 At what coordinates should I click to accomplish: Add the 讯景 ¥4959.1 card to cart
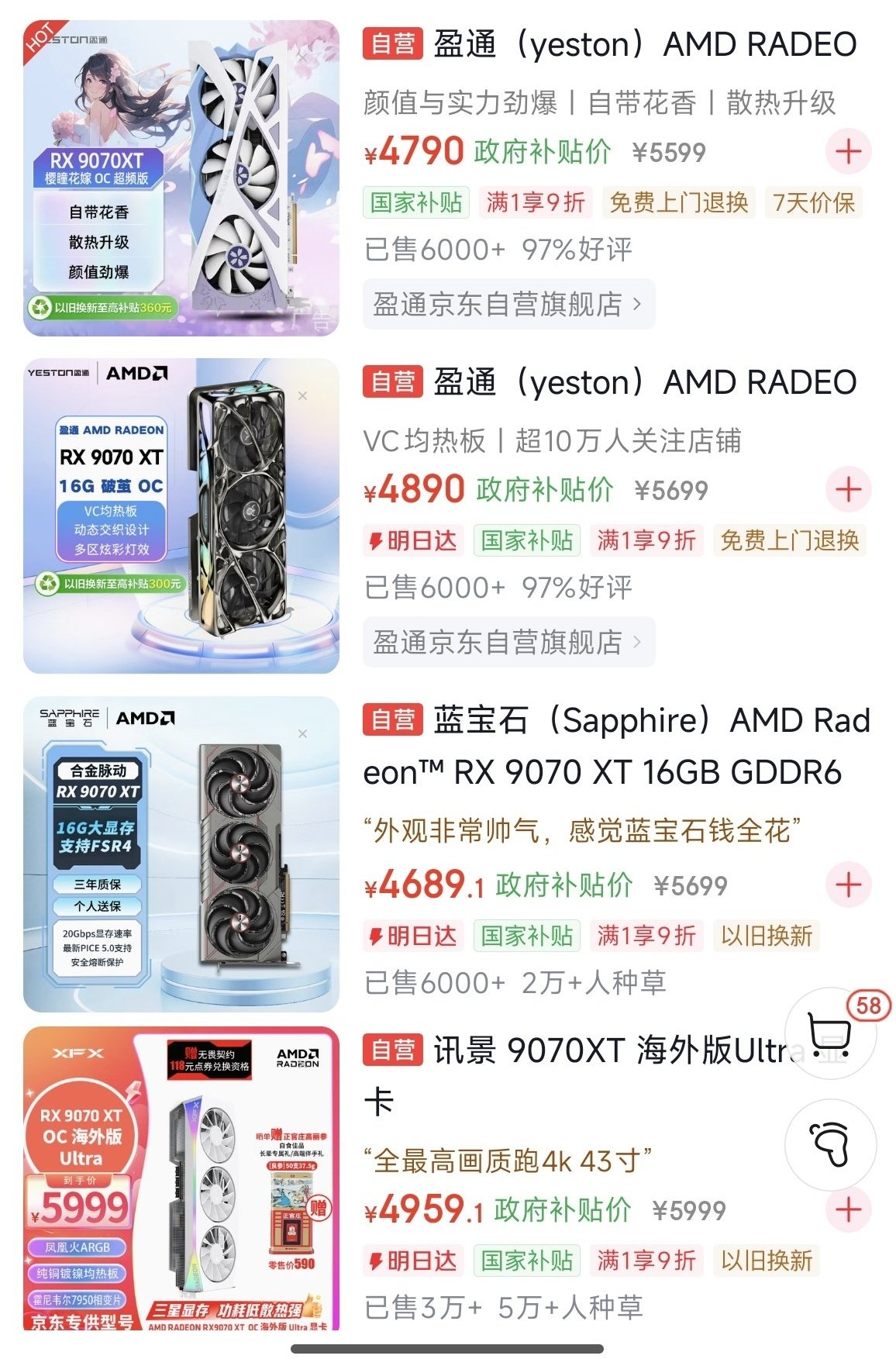click(x=848, y=1209)
